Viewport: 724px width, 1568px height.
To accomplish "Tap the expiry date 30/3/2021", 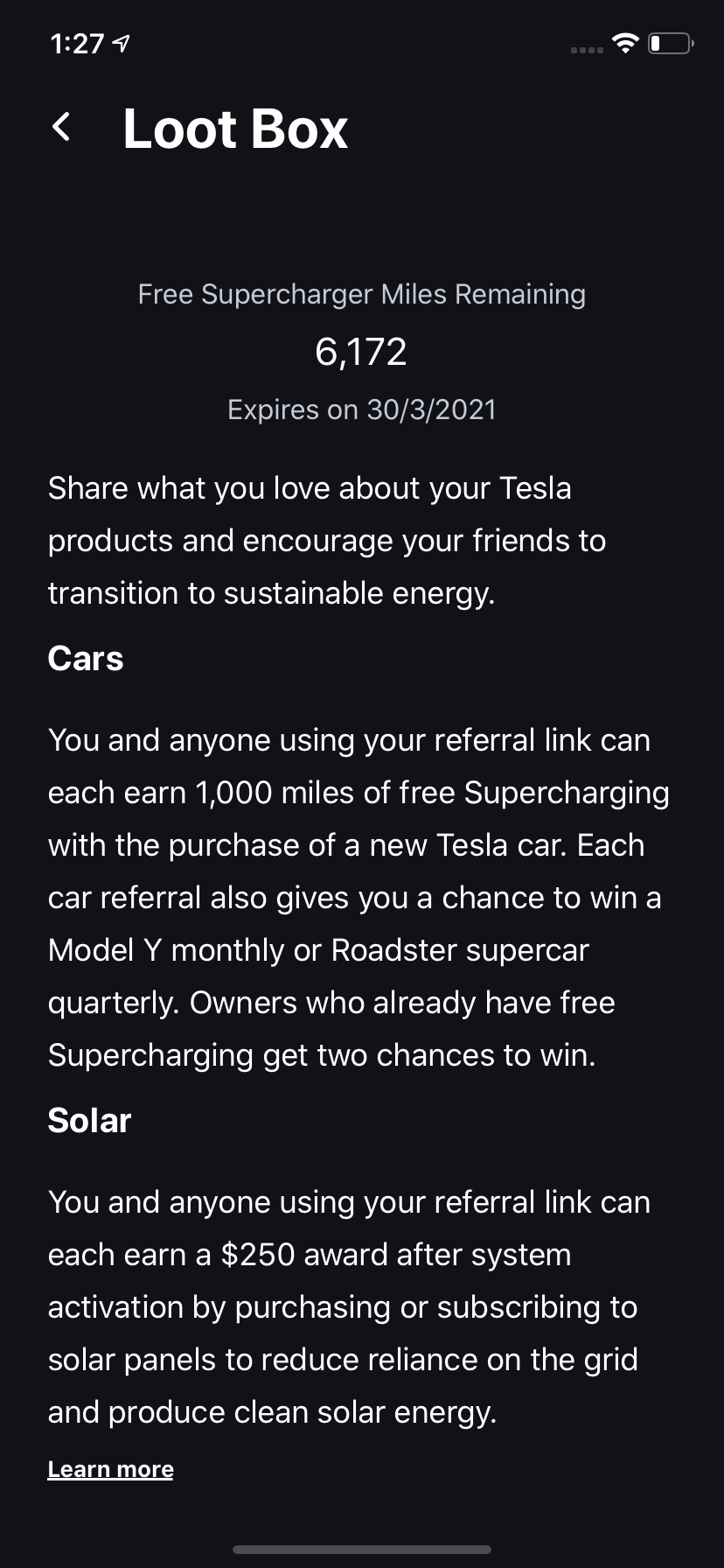I will [361, 409].
